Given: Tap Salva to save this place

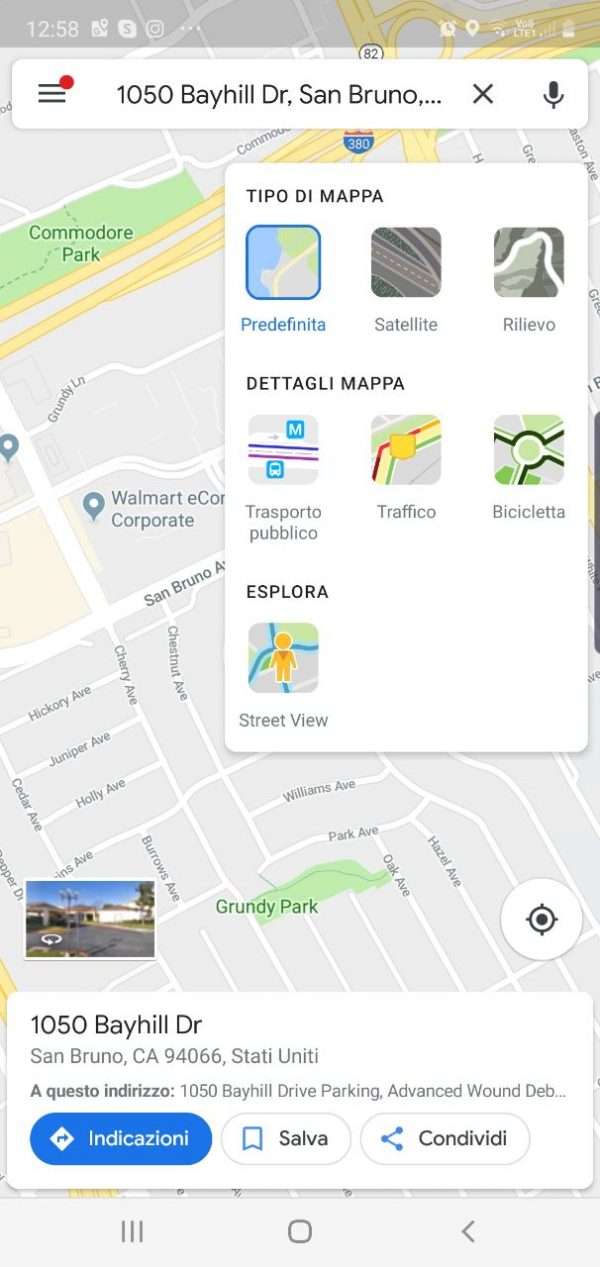Looking at the screenshot, I should pos(286,1138).
